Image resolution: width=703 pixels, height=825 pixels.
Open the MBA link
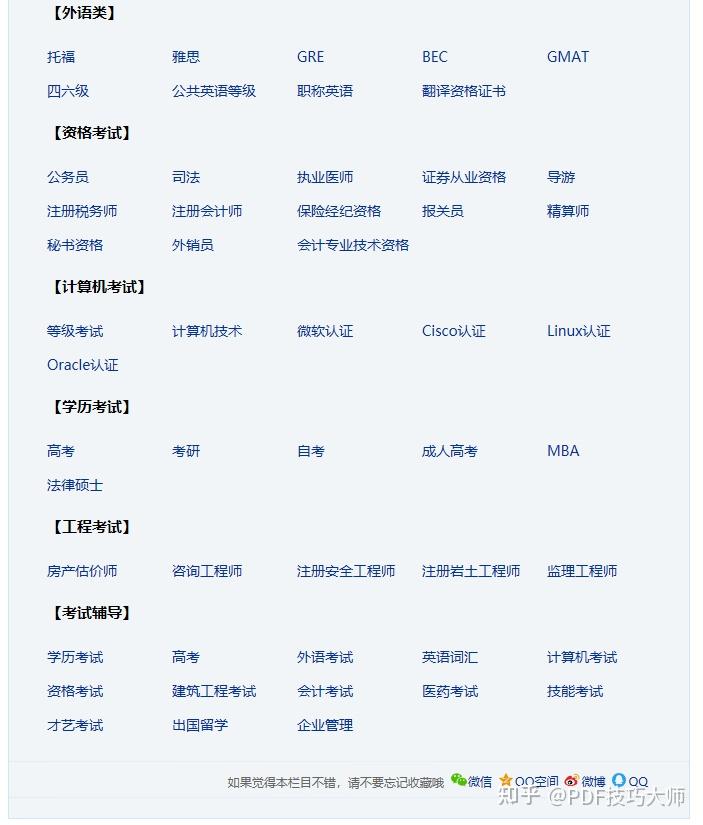point(563,451)
